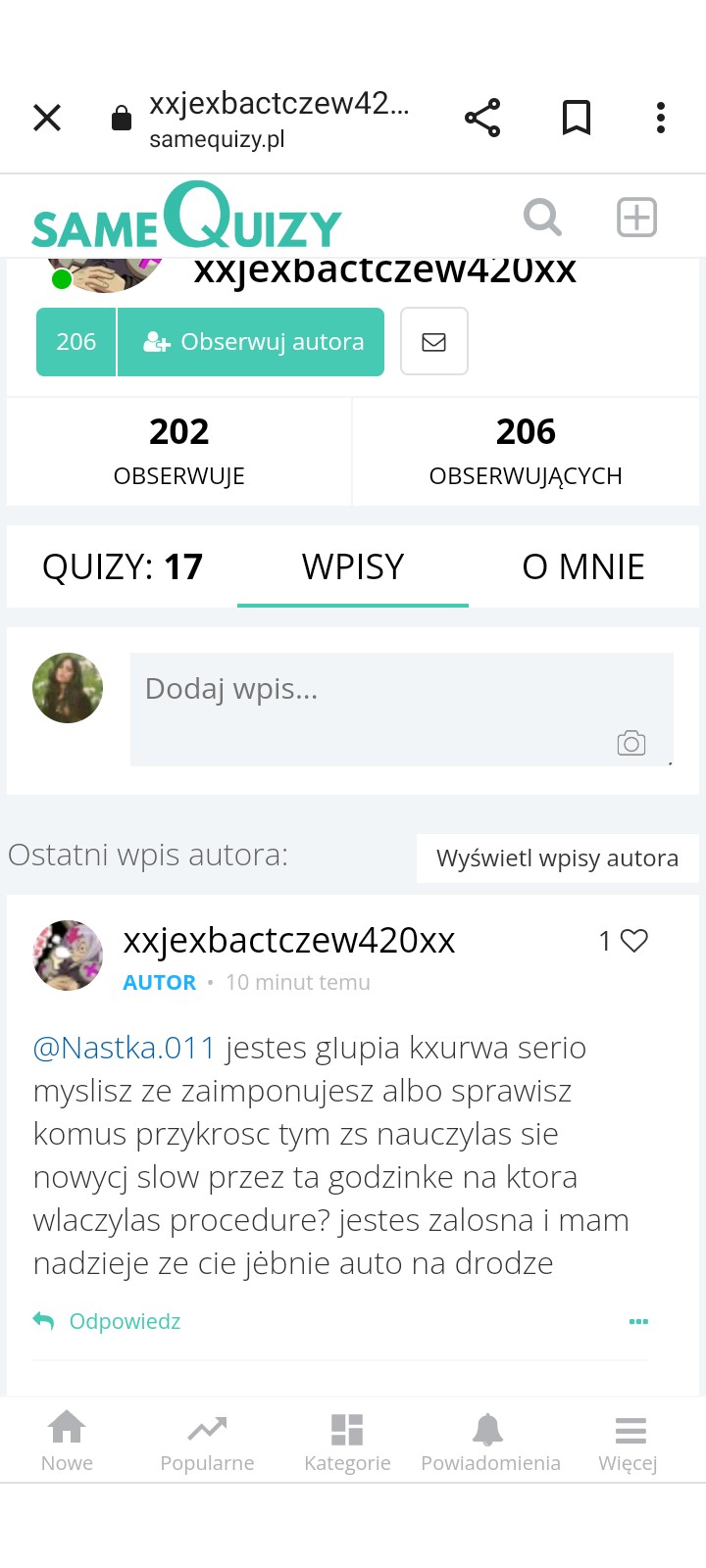Attach a photo with the camera icon
Image resolution: width=706 pixels, height=1568 pixels.
(631, 744)
